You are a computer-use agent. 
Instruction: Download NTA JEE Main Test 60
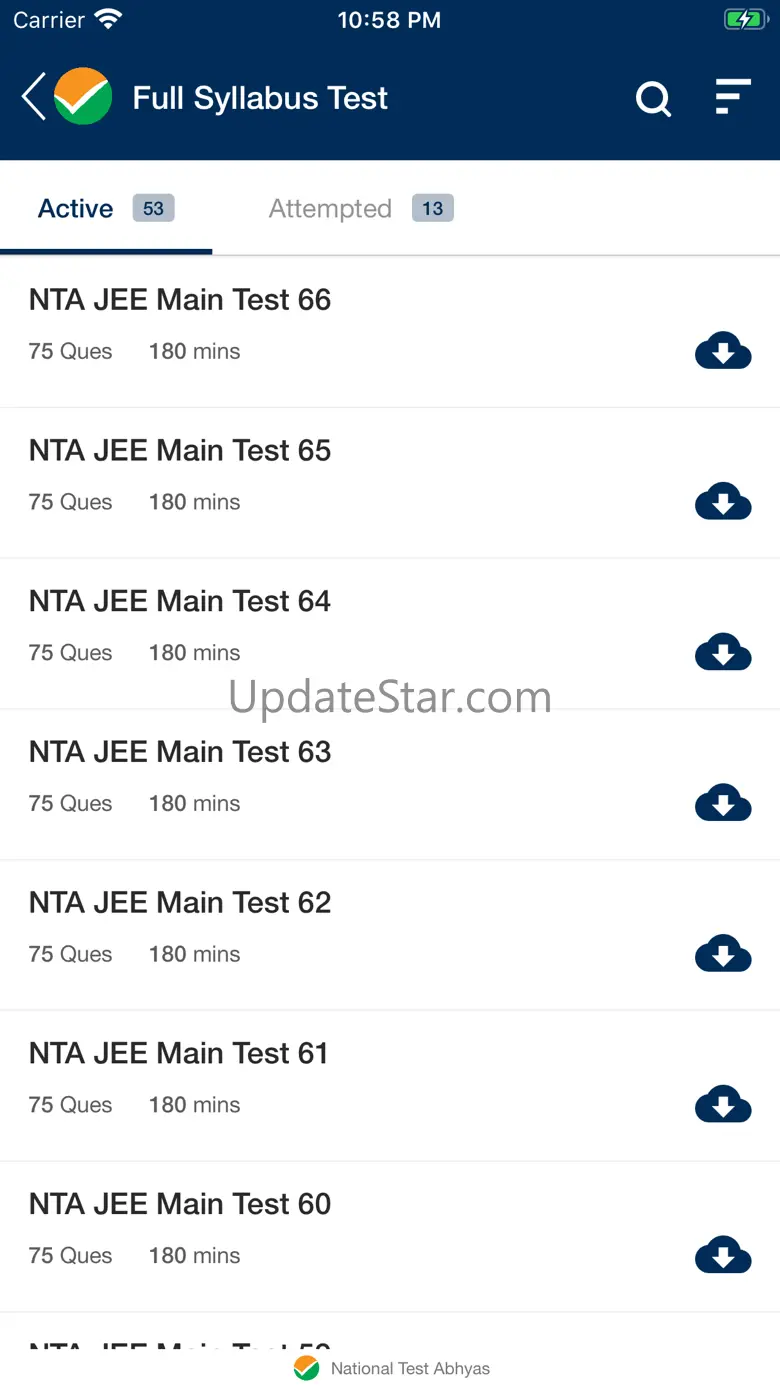coord(722,1255)
